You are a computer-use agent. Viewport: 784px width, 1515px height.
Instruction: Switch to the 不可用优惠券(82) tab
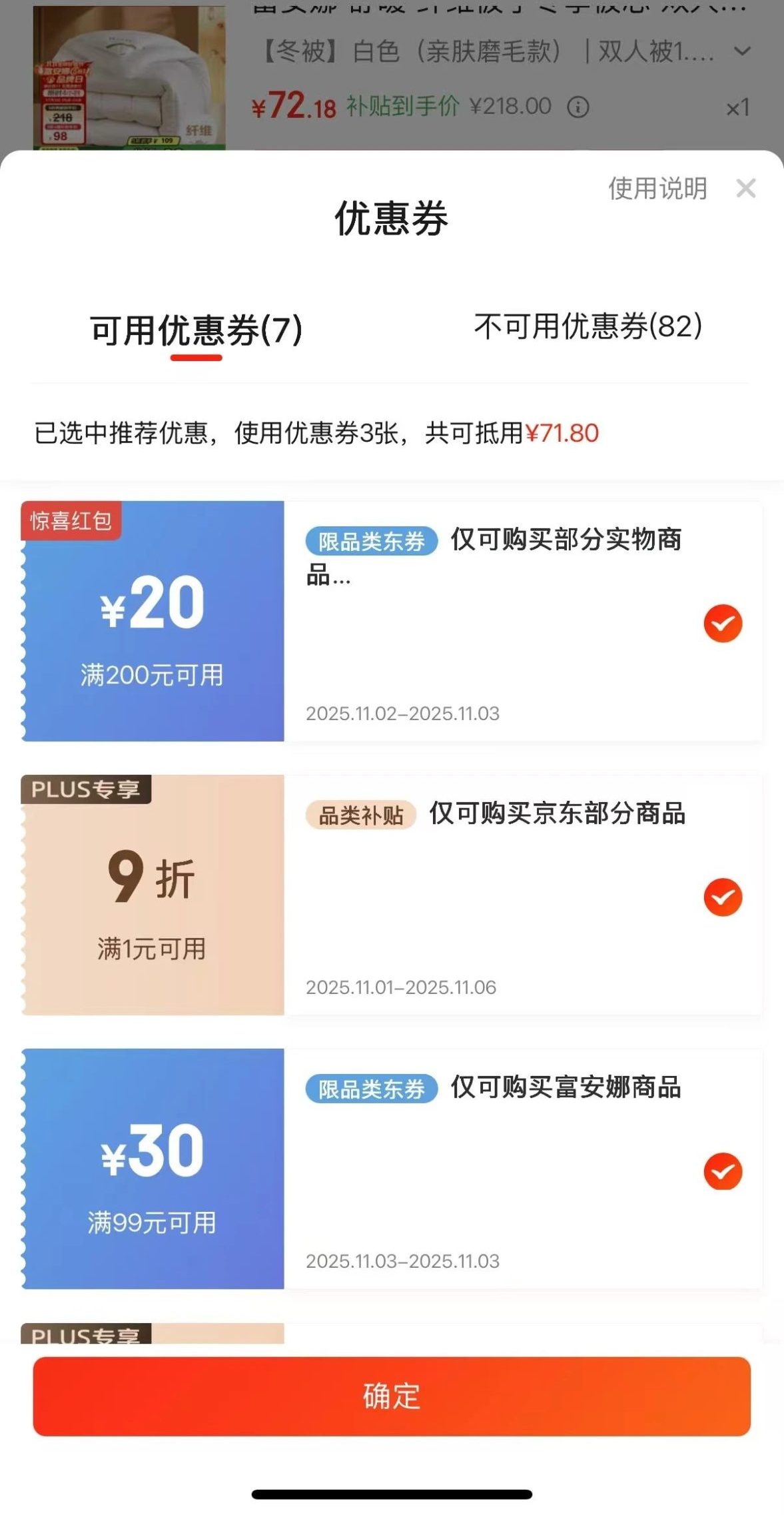tap(588, 328)
